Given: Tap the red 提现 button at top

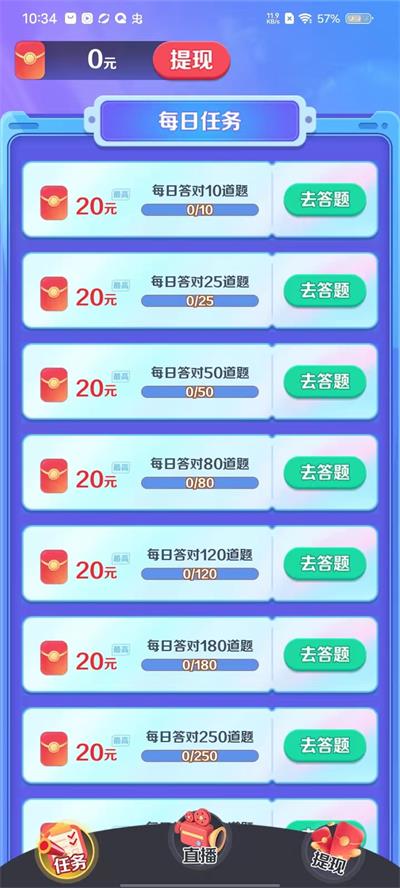Looking at the screenshot, I should pyautogui.click(x=192, y=60).
